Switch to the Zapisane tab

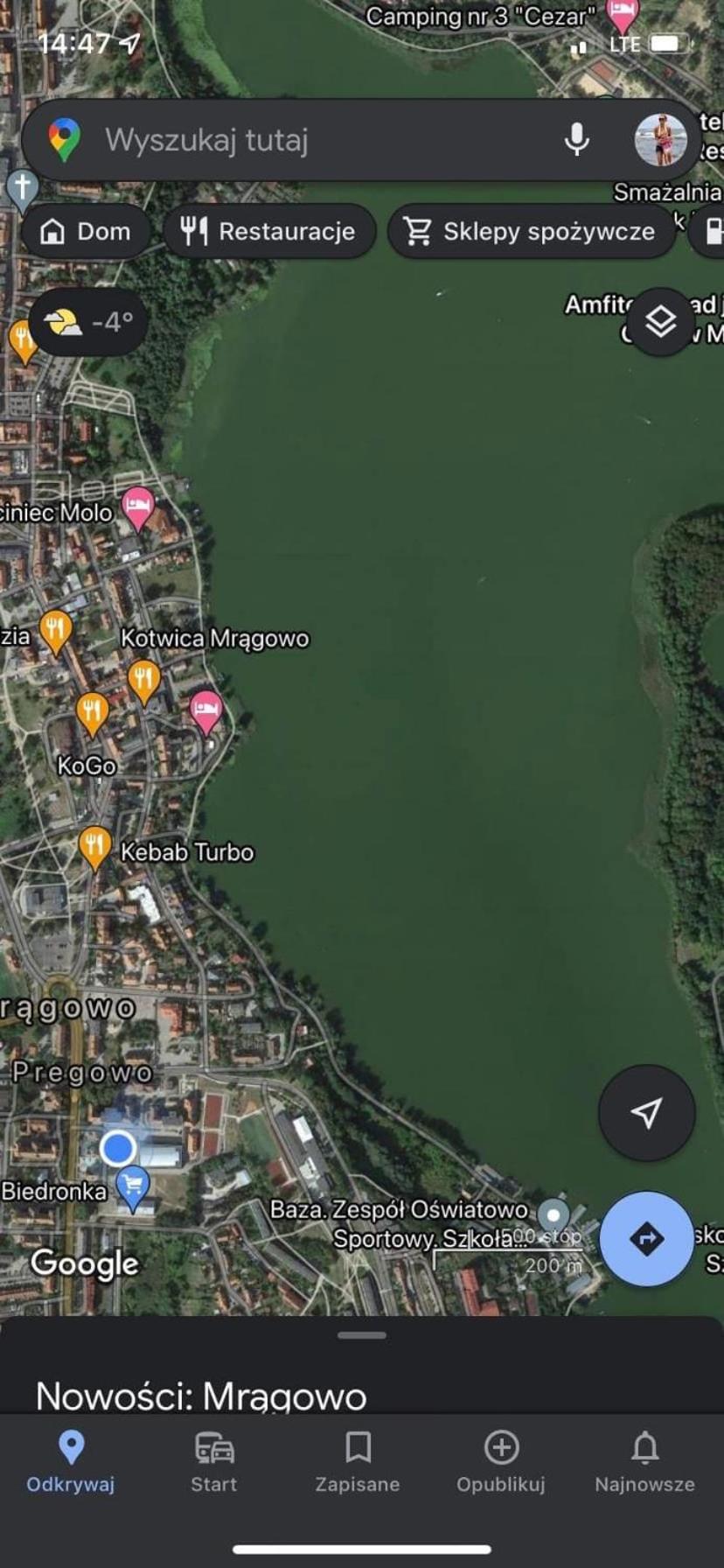point(358,1463)
